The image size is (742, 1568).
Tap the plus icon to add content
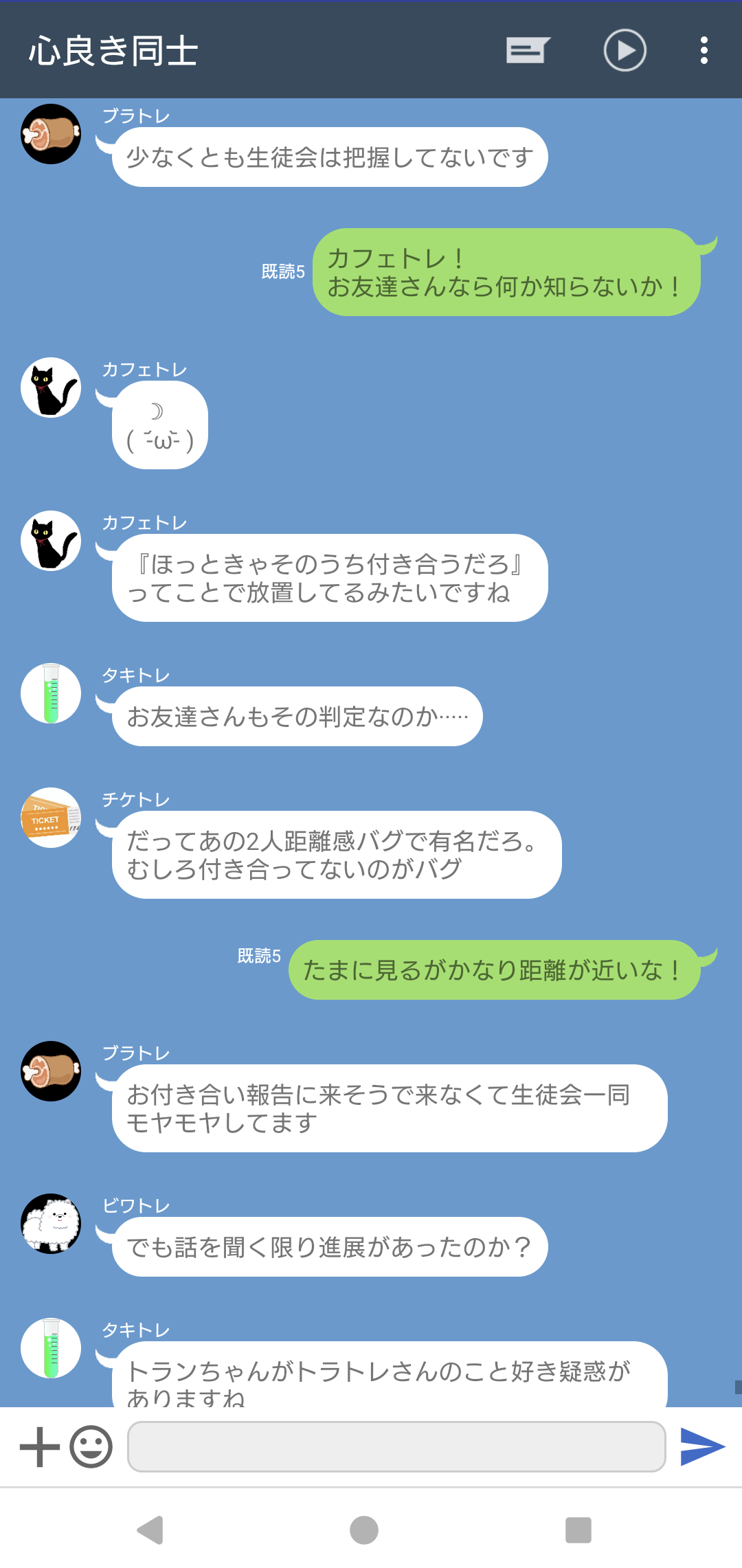(39, 1446)
